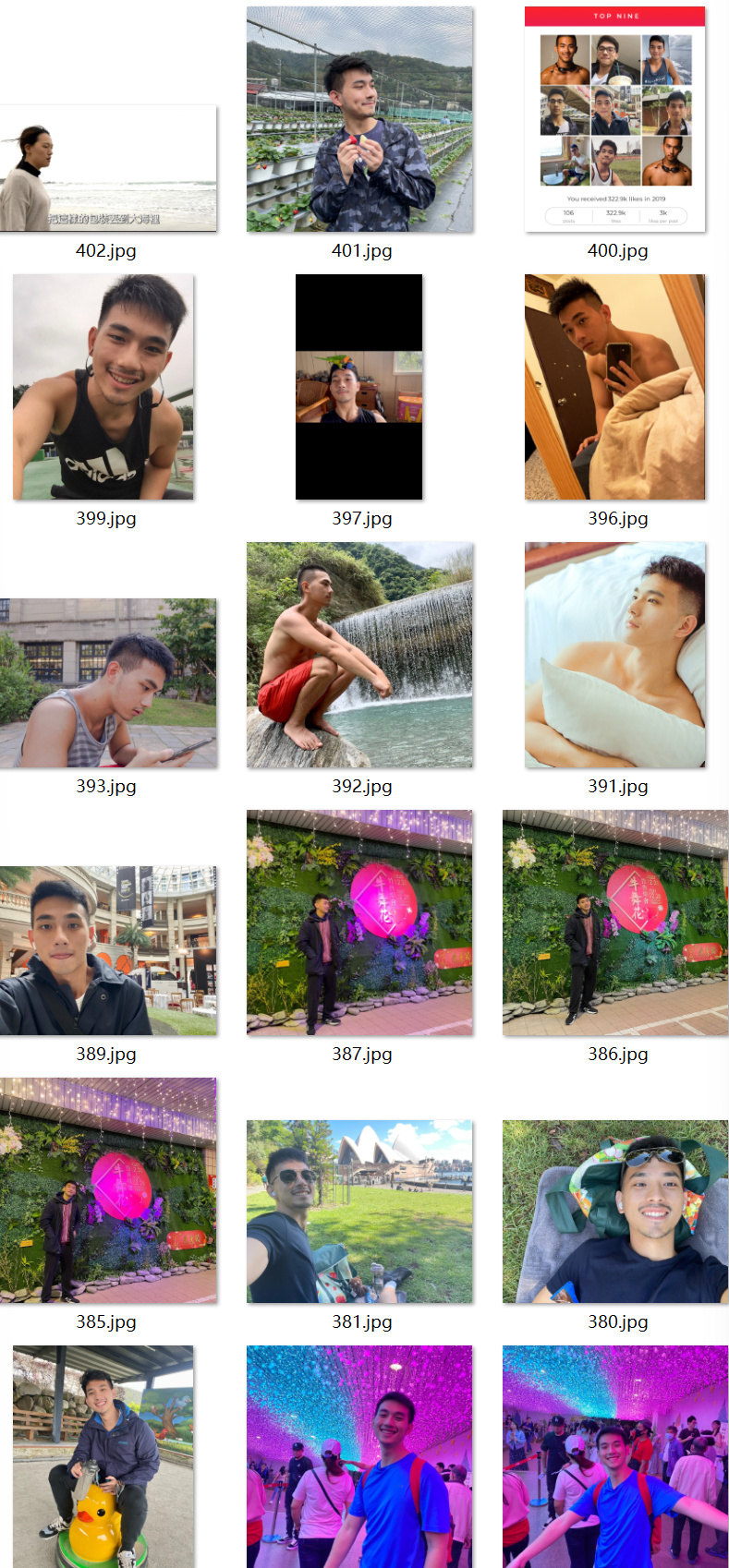Open thumbnail 401.jpg
The image size is (729, 1568).
point(359,120)
